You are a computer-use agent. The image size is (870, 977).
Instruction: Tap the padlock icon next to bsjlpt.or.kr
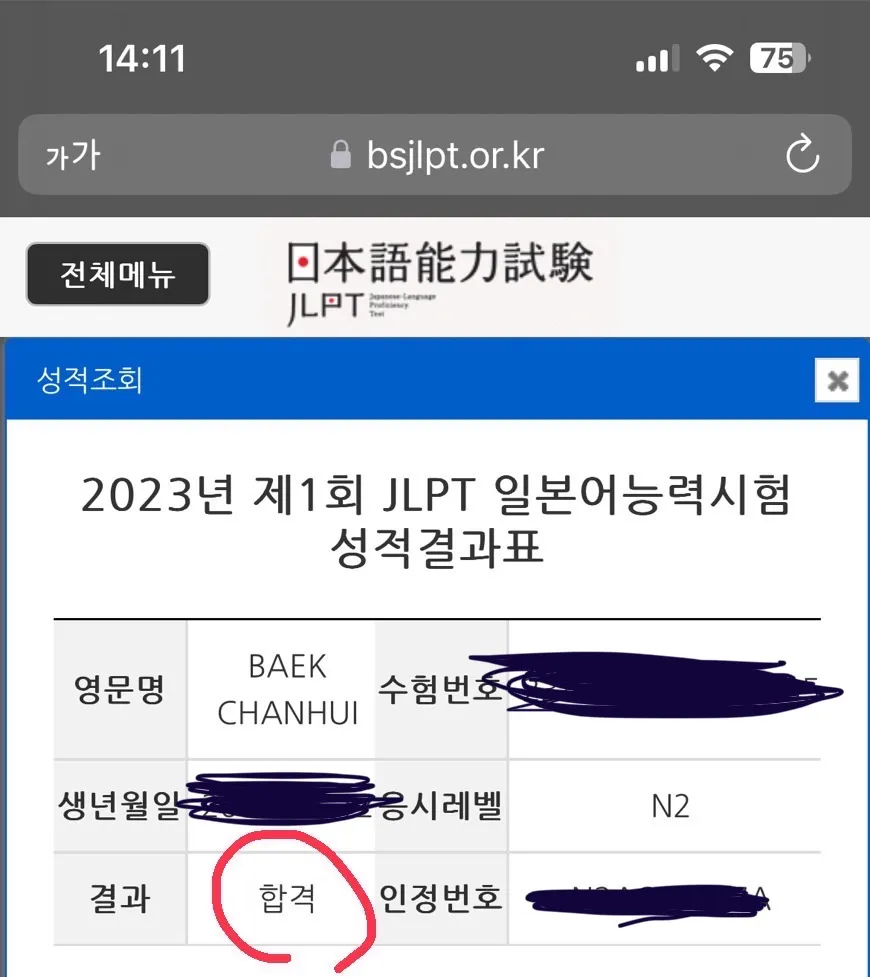[340, 154]
